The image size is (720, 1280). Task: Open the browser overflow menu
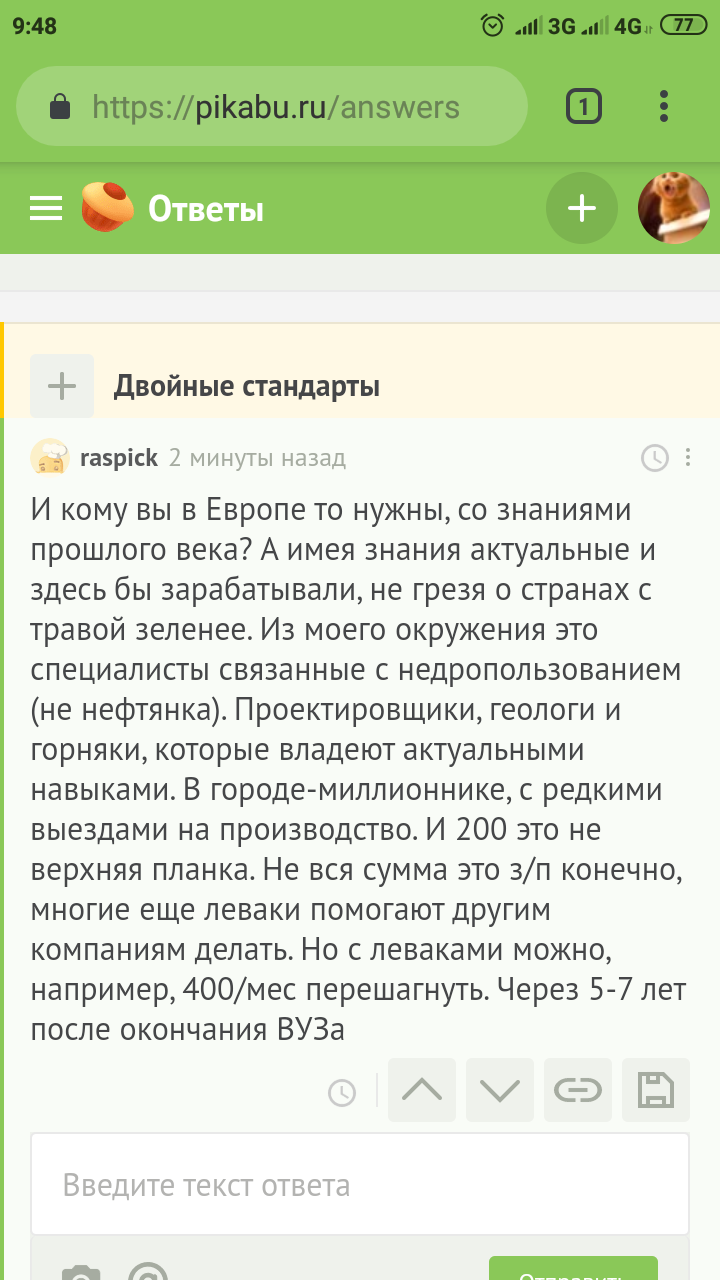tap(664, 106)
